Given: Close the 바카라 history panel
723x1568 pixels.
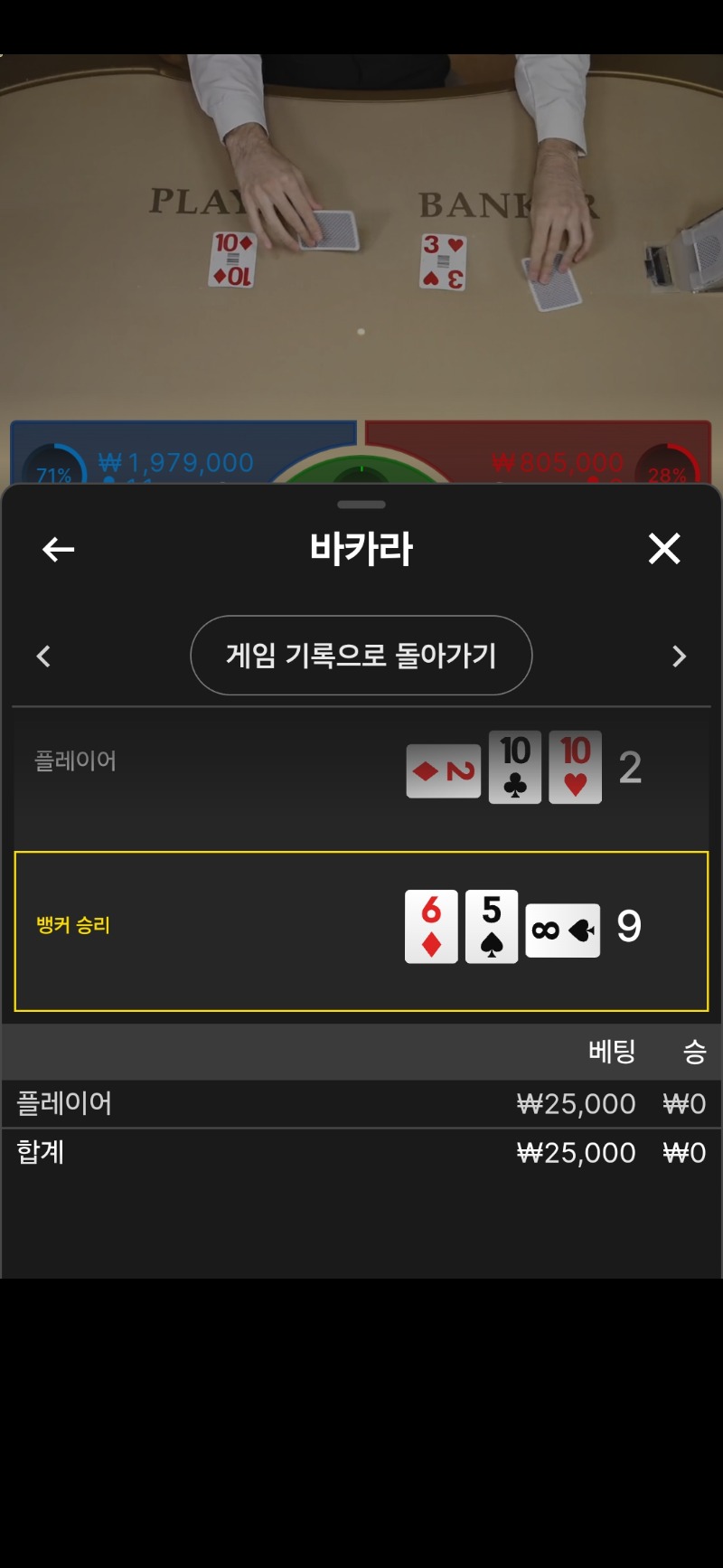Looking at the screenshot, I should point(664,549).
